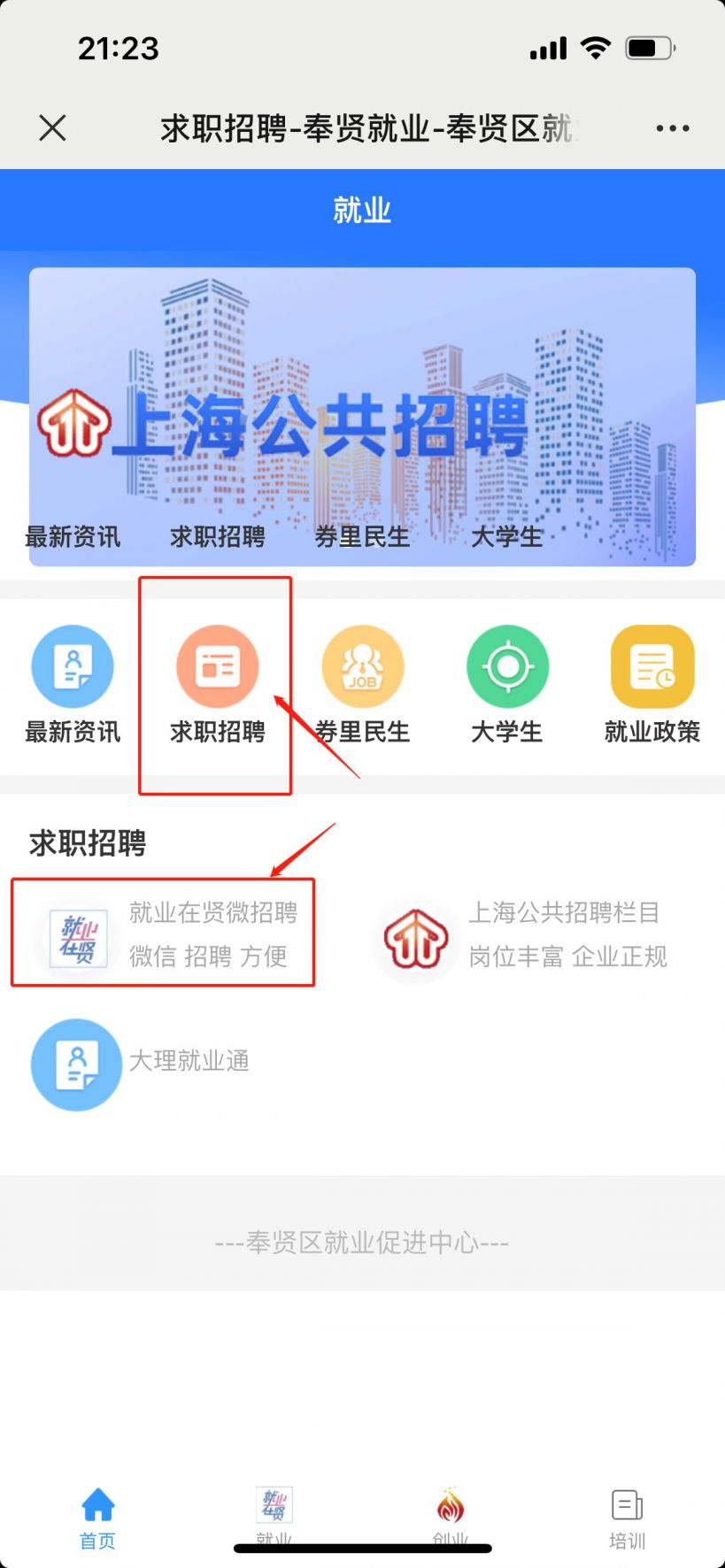
Task: Open 大理就业通 entry
Action: click(142, 1064)
